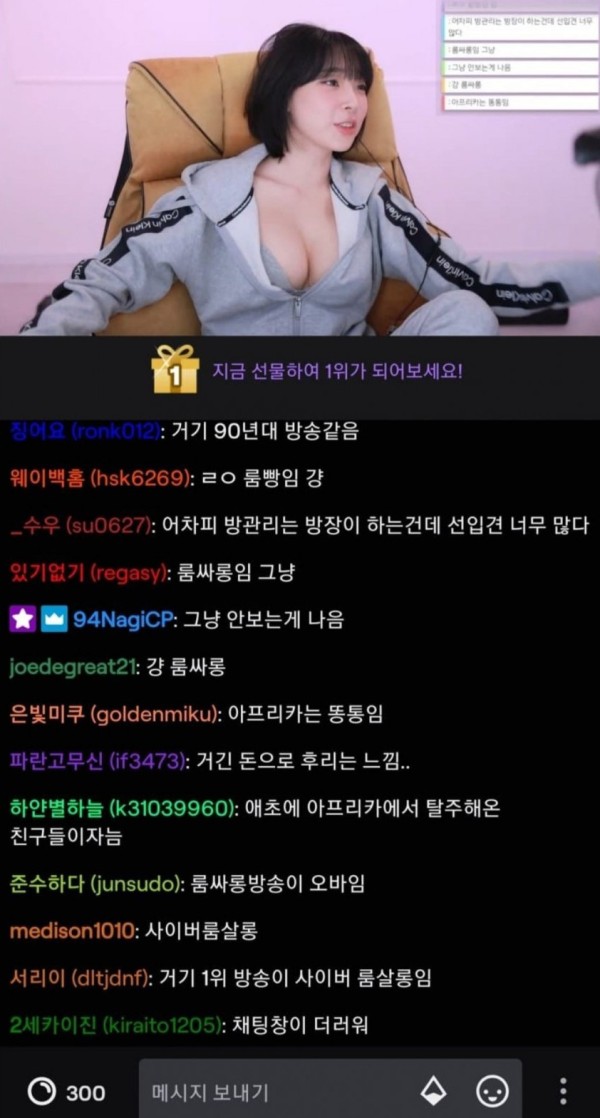Open the emoticon picker
The width and height of the screenshot is (600, 1118).
coord(491,1090)
